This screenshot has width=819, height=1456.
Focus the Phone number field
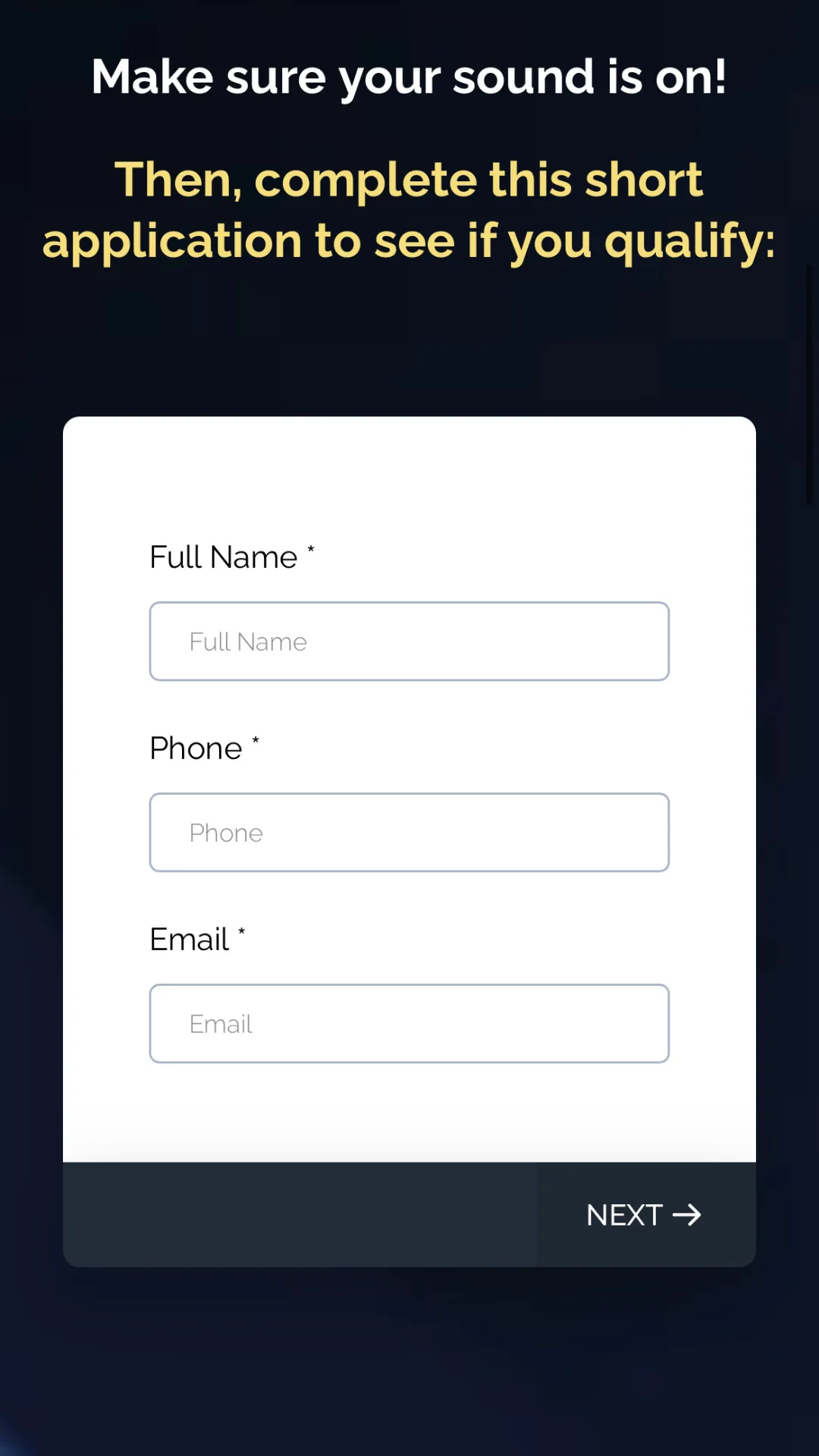pos(409,833)
